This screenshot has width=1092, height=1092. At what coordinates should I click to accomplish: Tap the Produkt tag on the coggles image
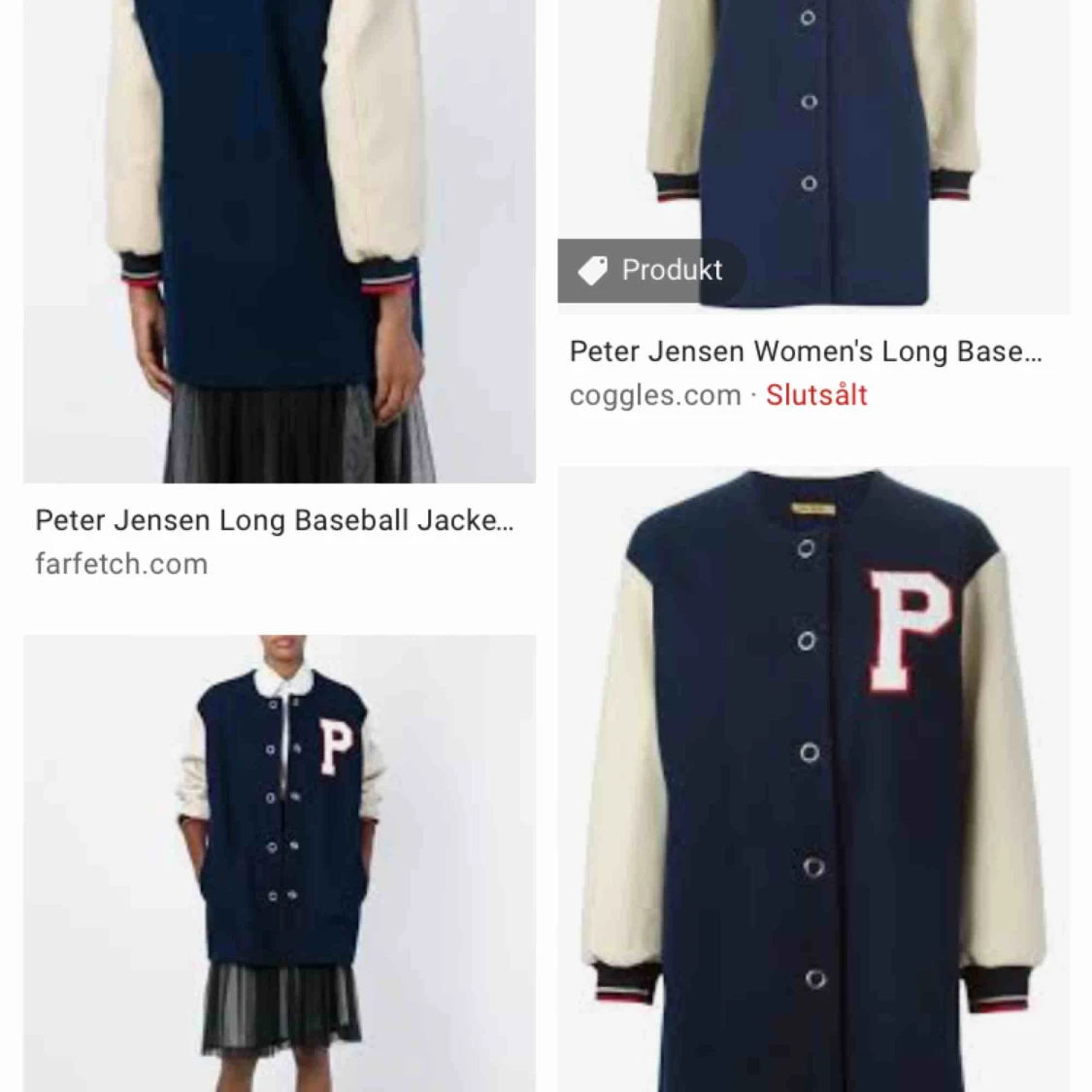pyautogui.click(x=652, y=270)
